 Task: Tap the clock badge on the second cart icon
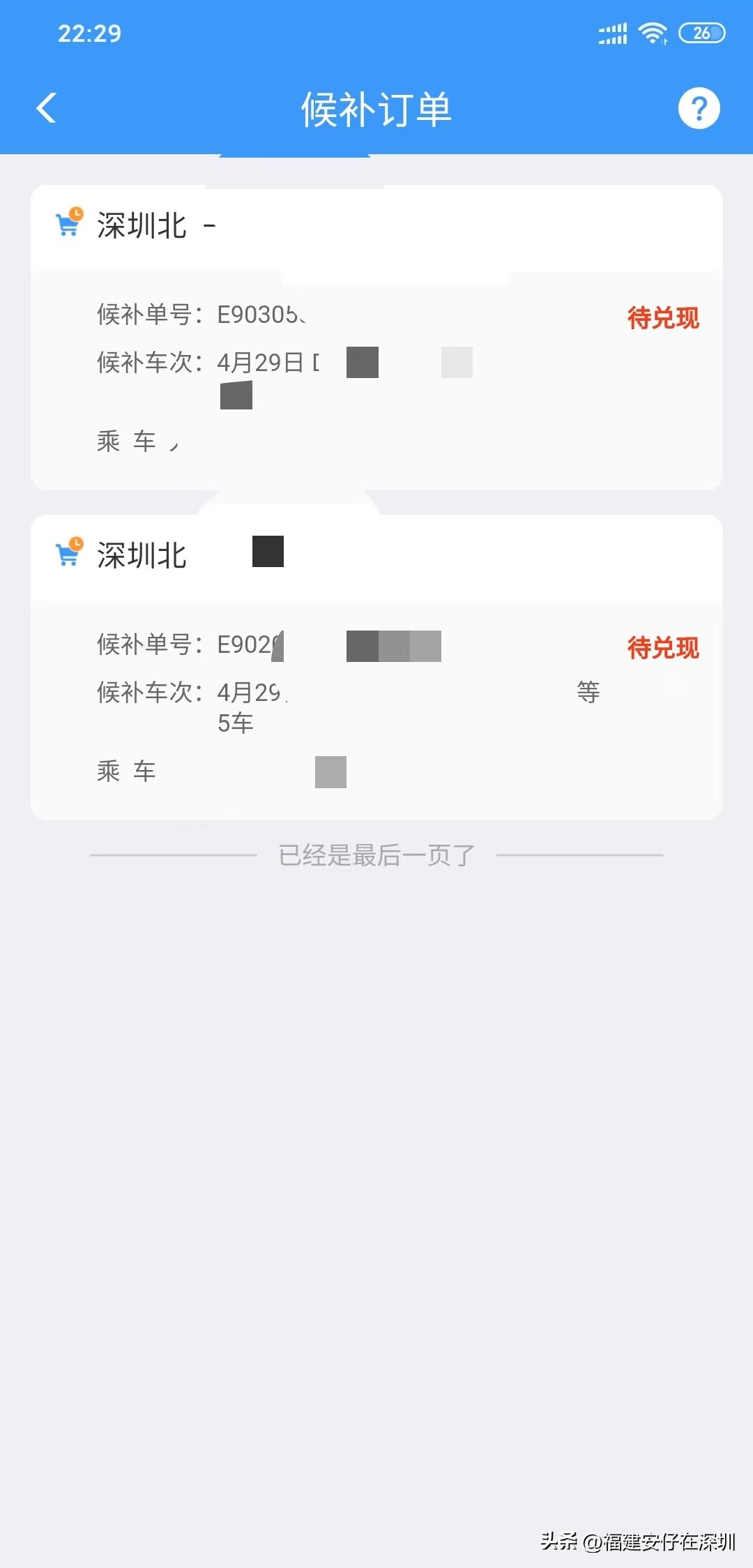pos(76,543)
